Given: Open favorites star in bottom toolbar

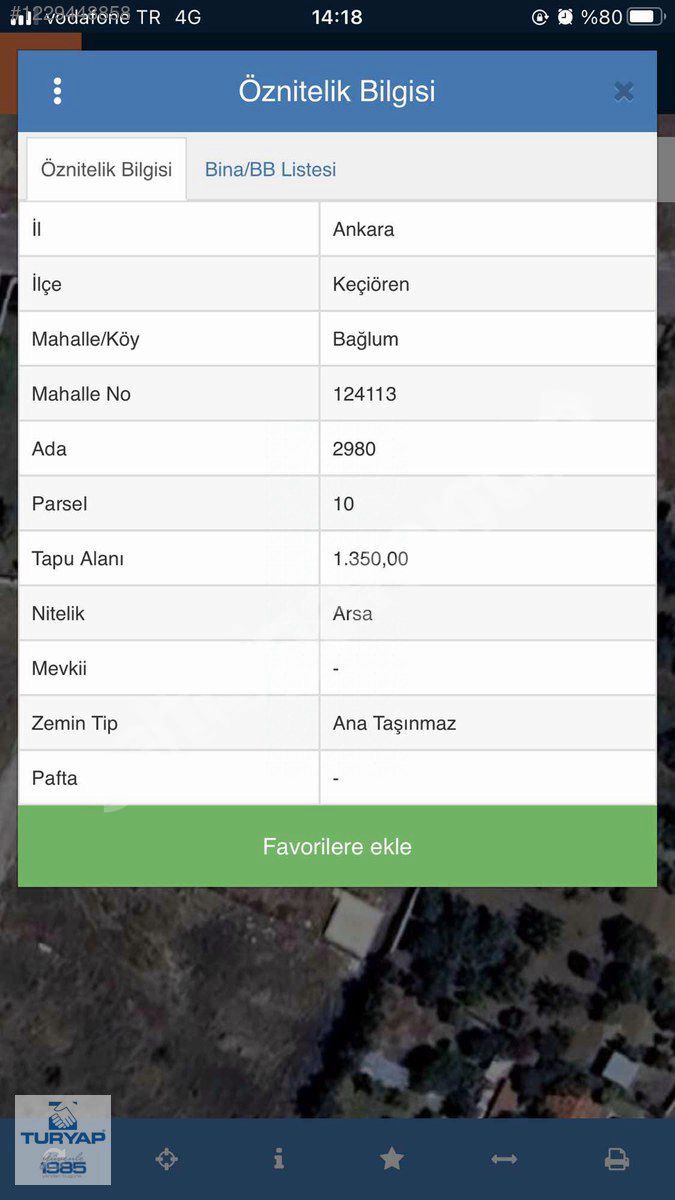Looking at the screenshot, I should point(392,1159).
